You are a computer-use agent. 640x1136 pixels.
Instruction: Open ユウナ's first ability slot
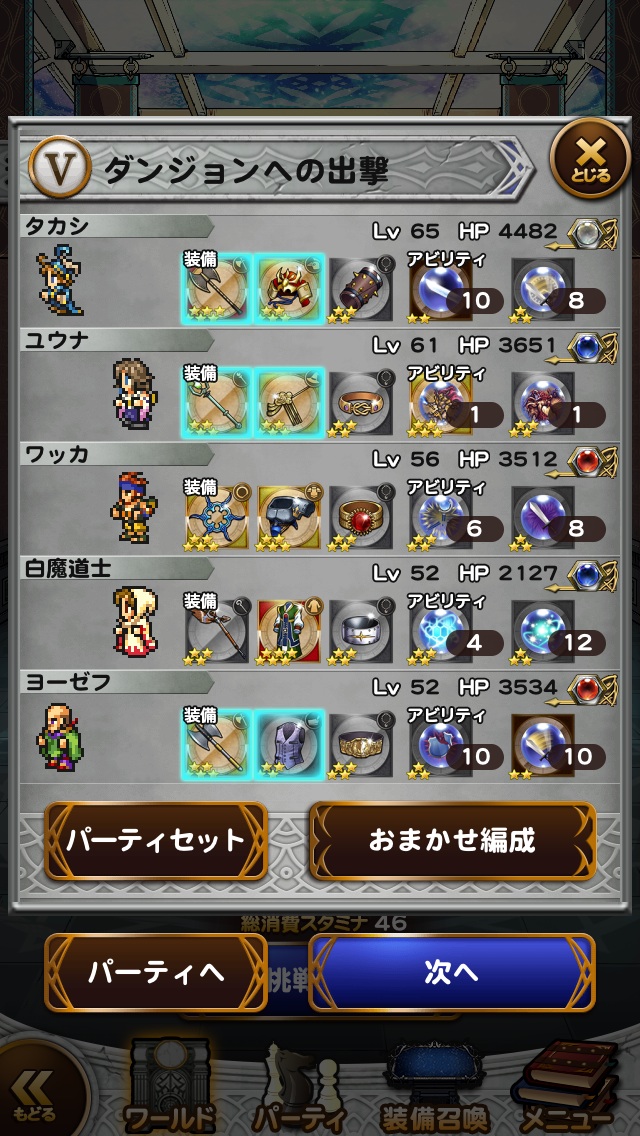click(x=441, y=400)
